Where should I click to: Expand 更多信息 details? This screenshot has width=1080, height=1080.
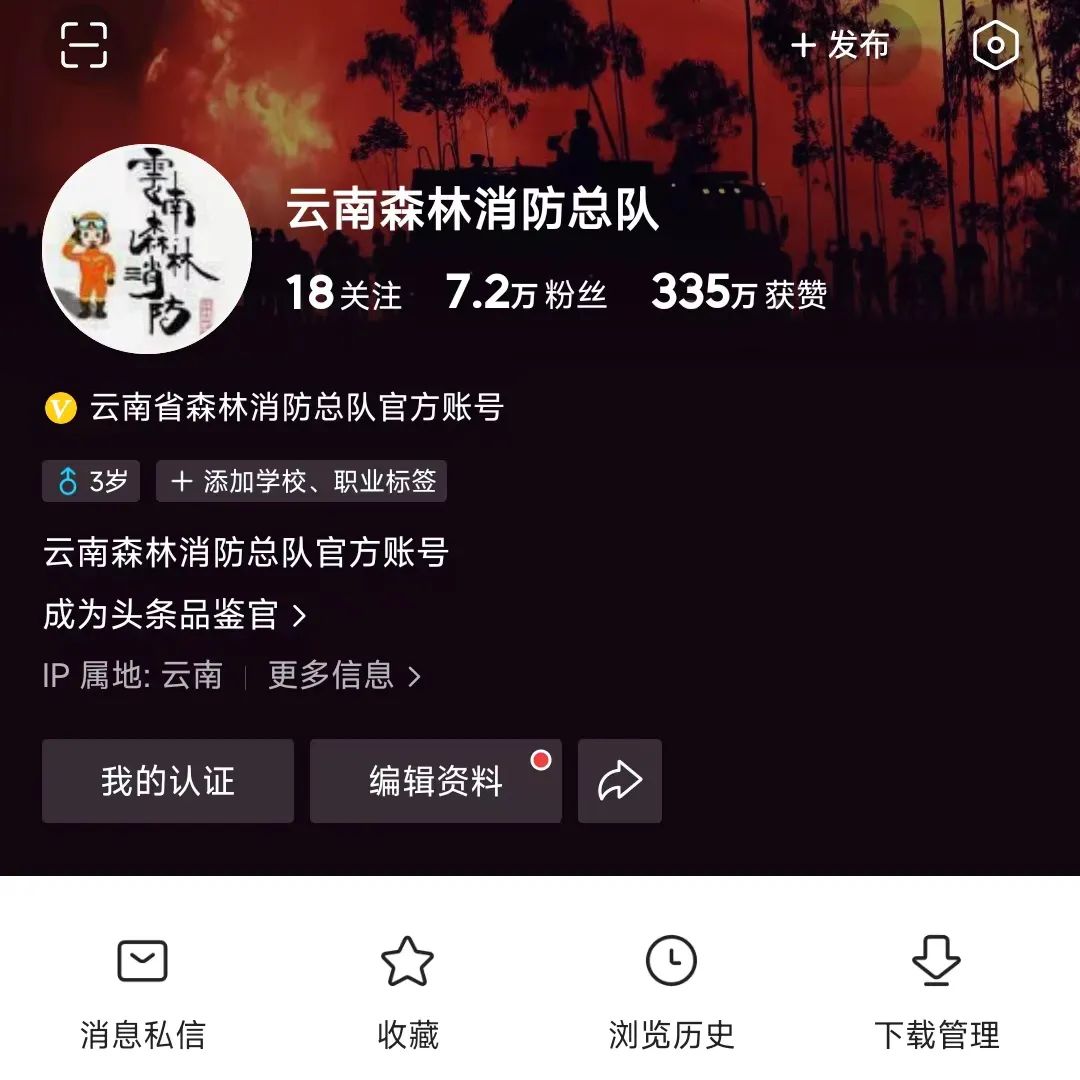tap(344, 676)
